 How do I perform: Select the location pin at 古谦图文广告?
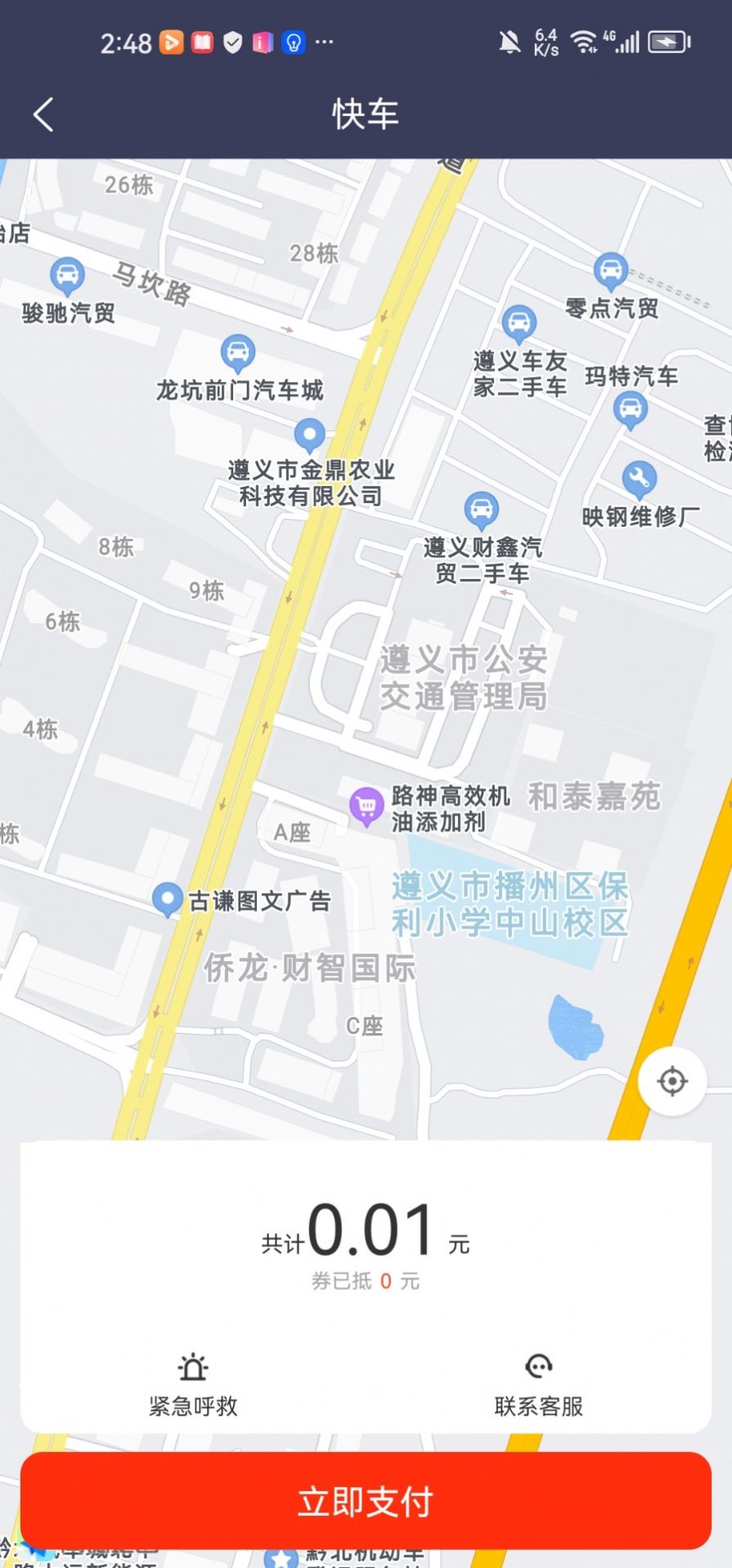pos(166,896)
